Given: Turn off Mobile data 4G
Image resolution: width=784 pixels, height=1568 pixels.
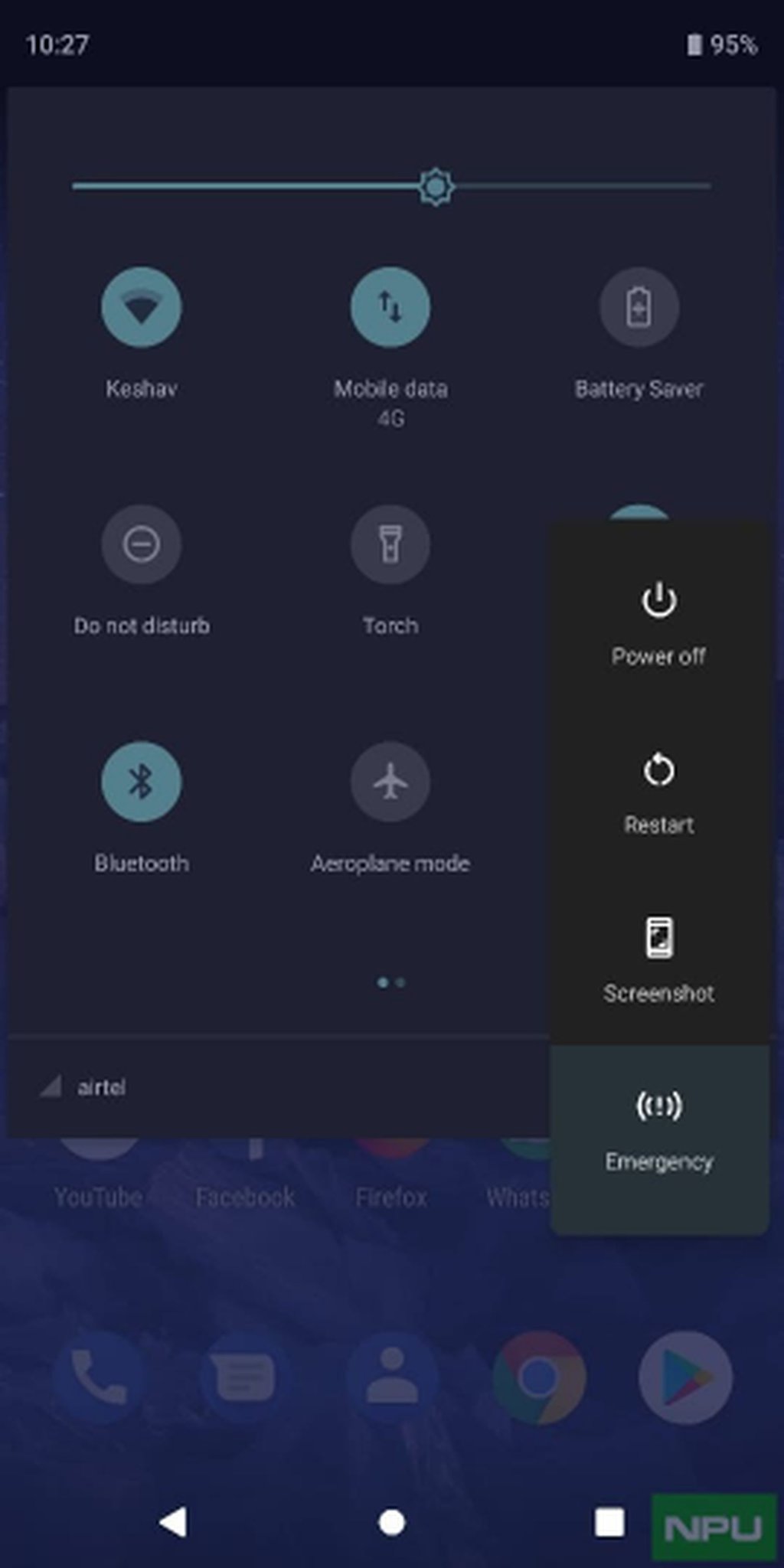Looking at the screenshot, I should pyautogui.click(x=390, y=307).
